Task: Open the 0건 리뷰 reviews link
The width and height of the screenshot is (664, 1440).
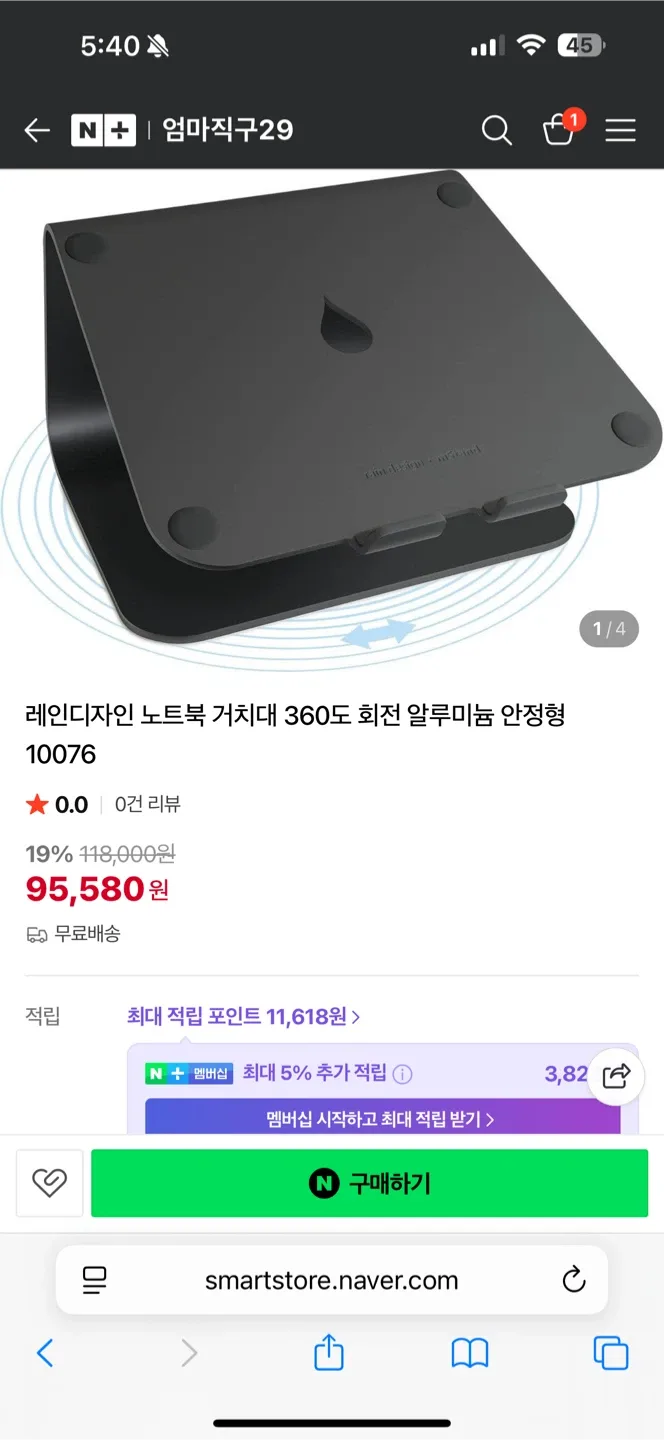Action: (147, 804)
